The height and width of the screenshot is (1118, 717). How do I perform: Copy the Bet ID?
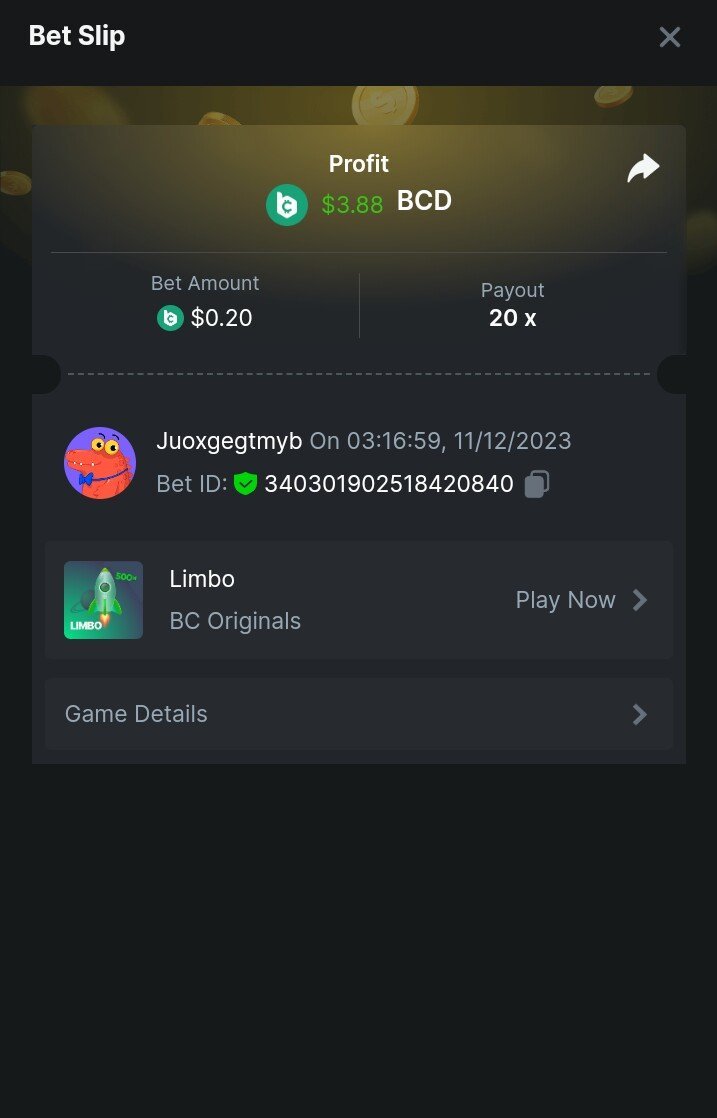click(537, 484)
